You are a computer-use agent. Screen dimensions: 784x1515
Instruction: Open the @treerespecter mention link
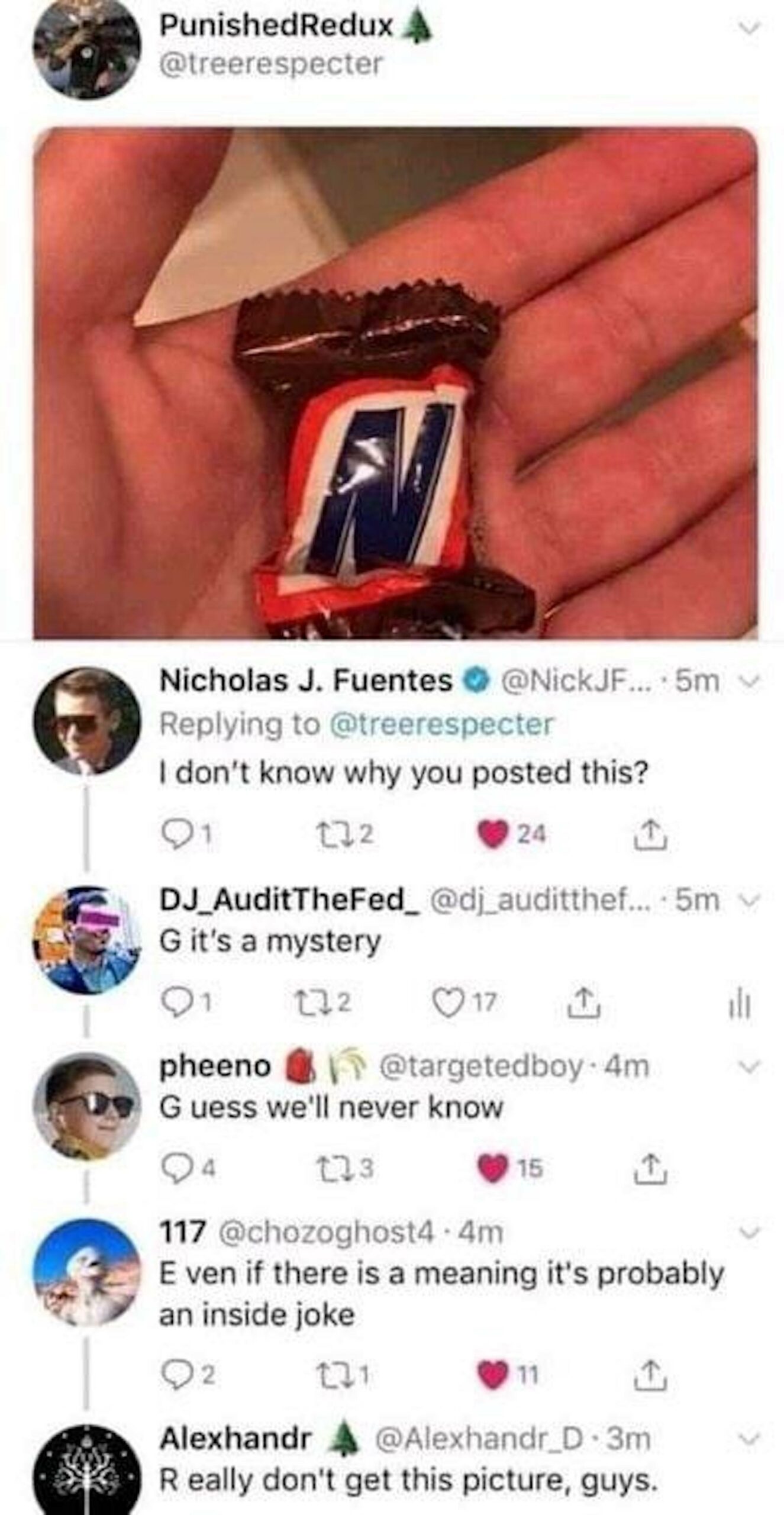tap(441, 724)
